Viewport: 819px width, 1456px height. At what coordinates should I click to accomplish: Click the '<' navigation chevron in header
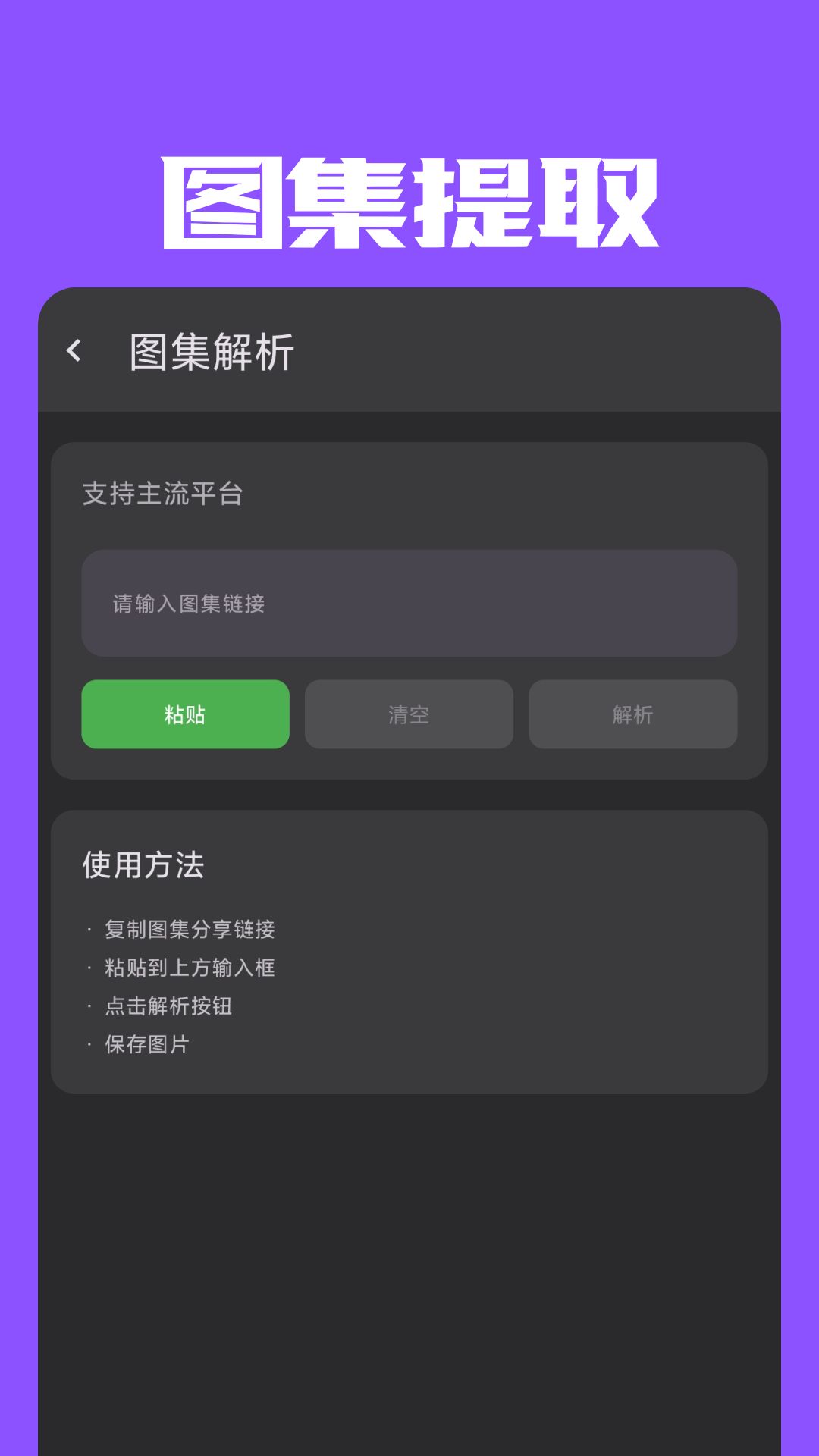74,351
